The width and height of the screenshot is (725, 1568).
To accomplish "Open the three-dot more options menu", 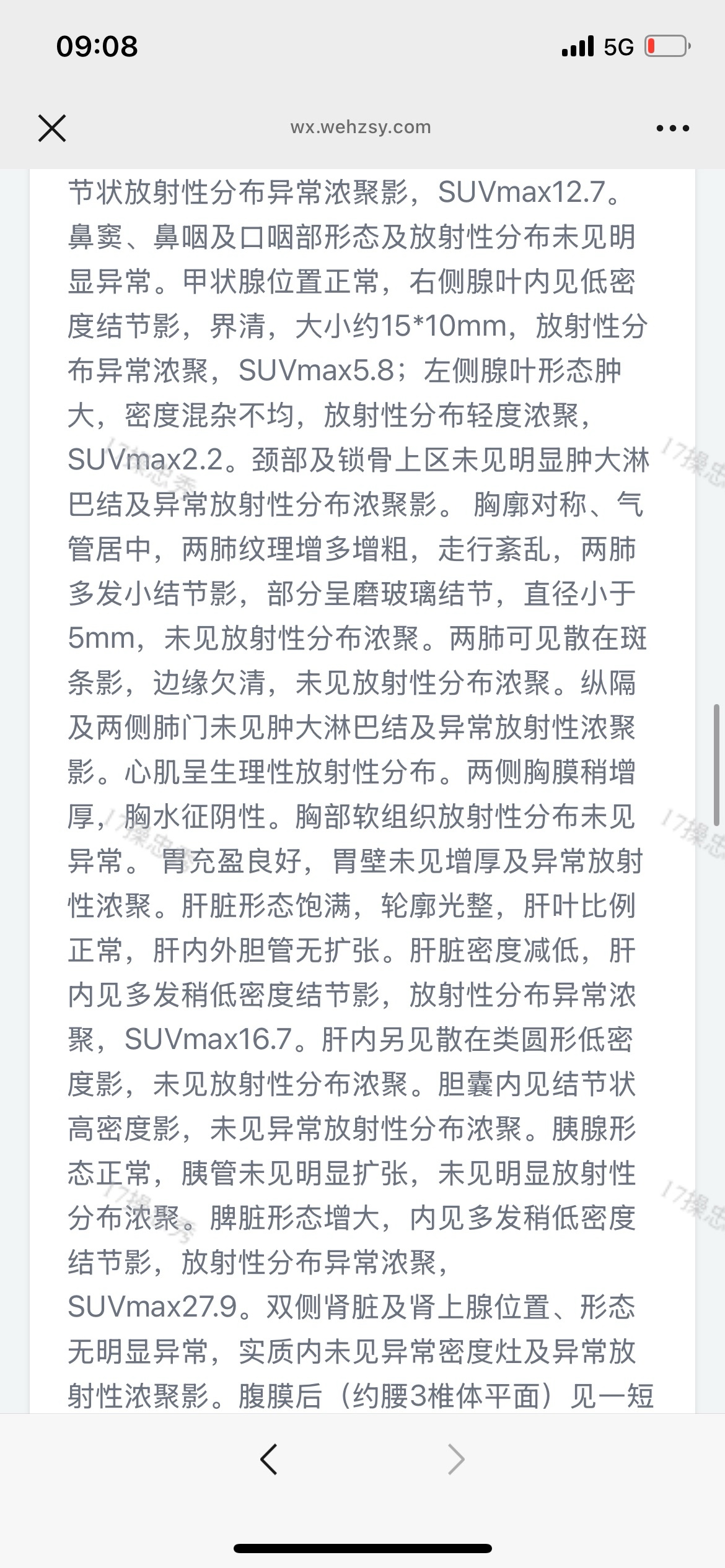I will [672, 128].
